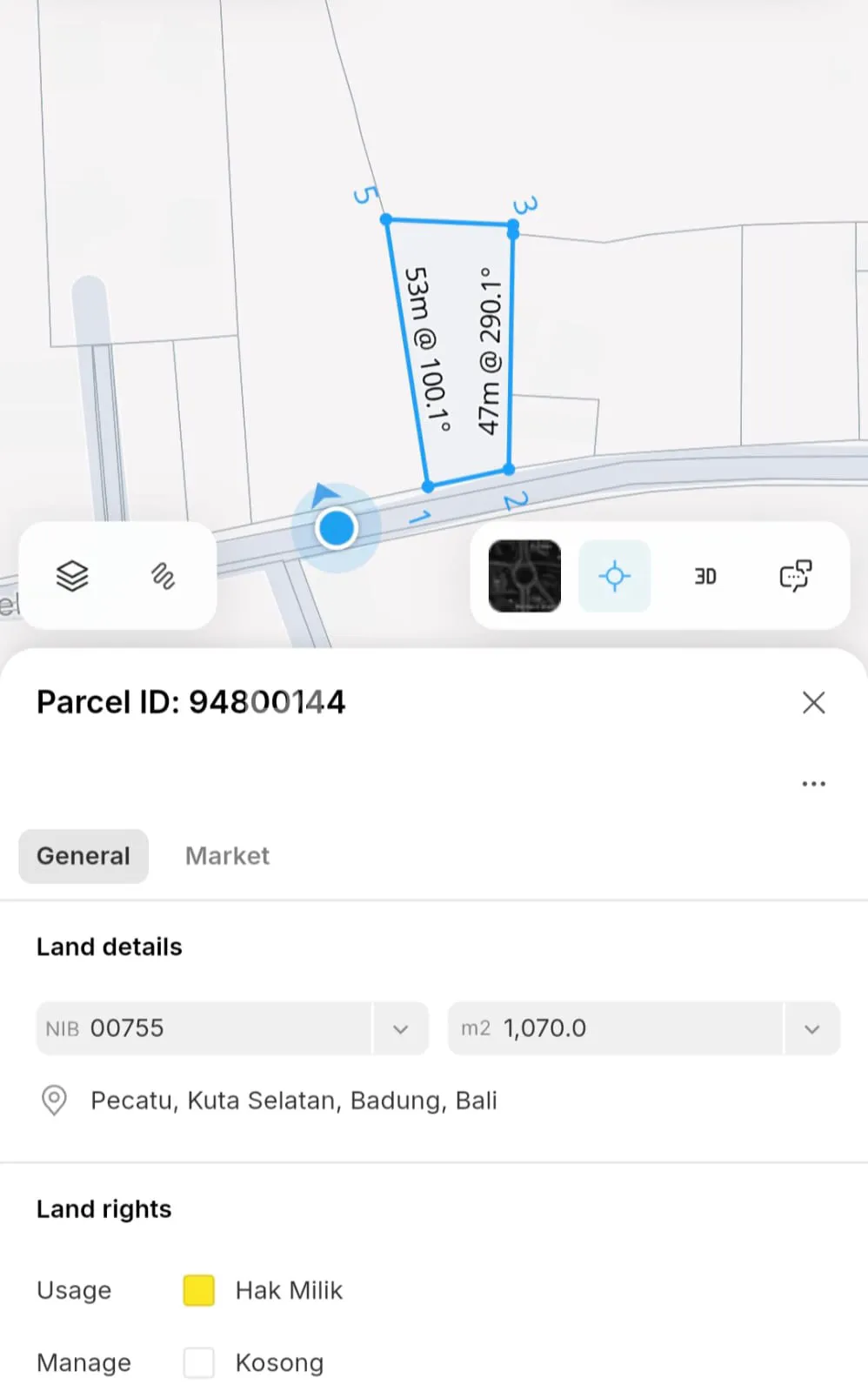Recenter map on my location

(x=614, y=576)
